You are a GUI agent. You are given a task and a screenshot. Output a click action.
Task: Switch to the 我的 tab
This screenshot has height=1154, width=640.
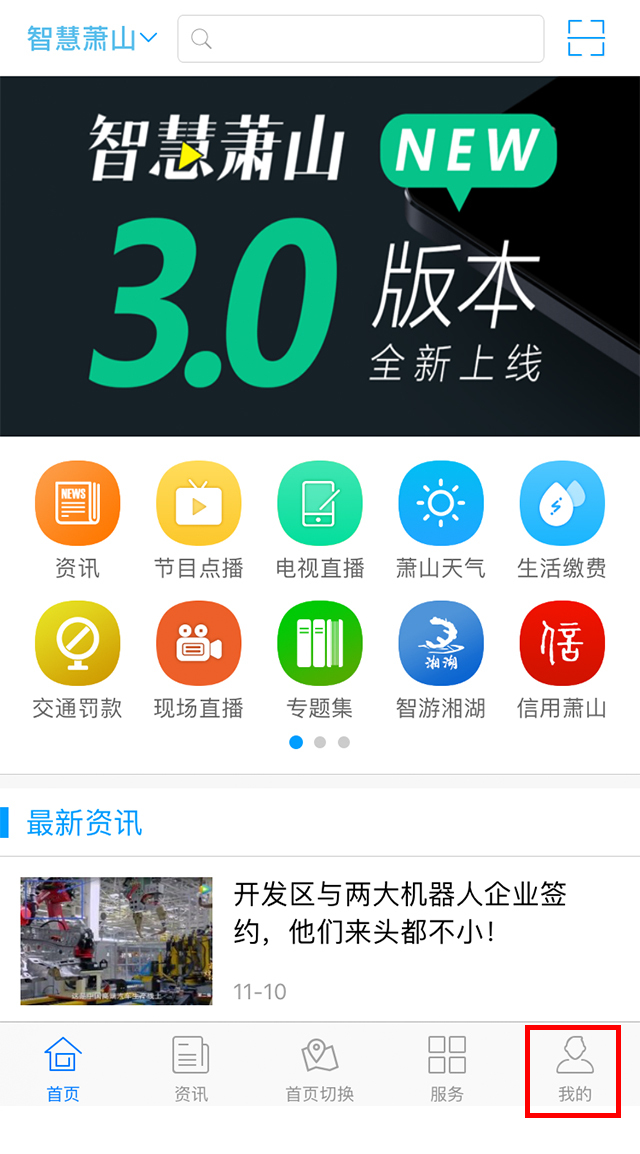pos(575,1069)
